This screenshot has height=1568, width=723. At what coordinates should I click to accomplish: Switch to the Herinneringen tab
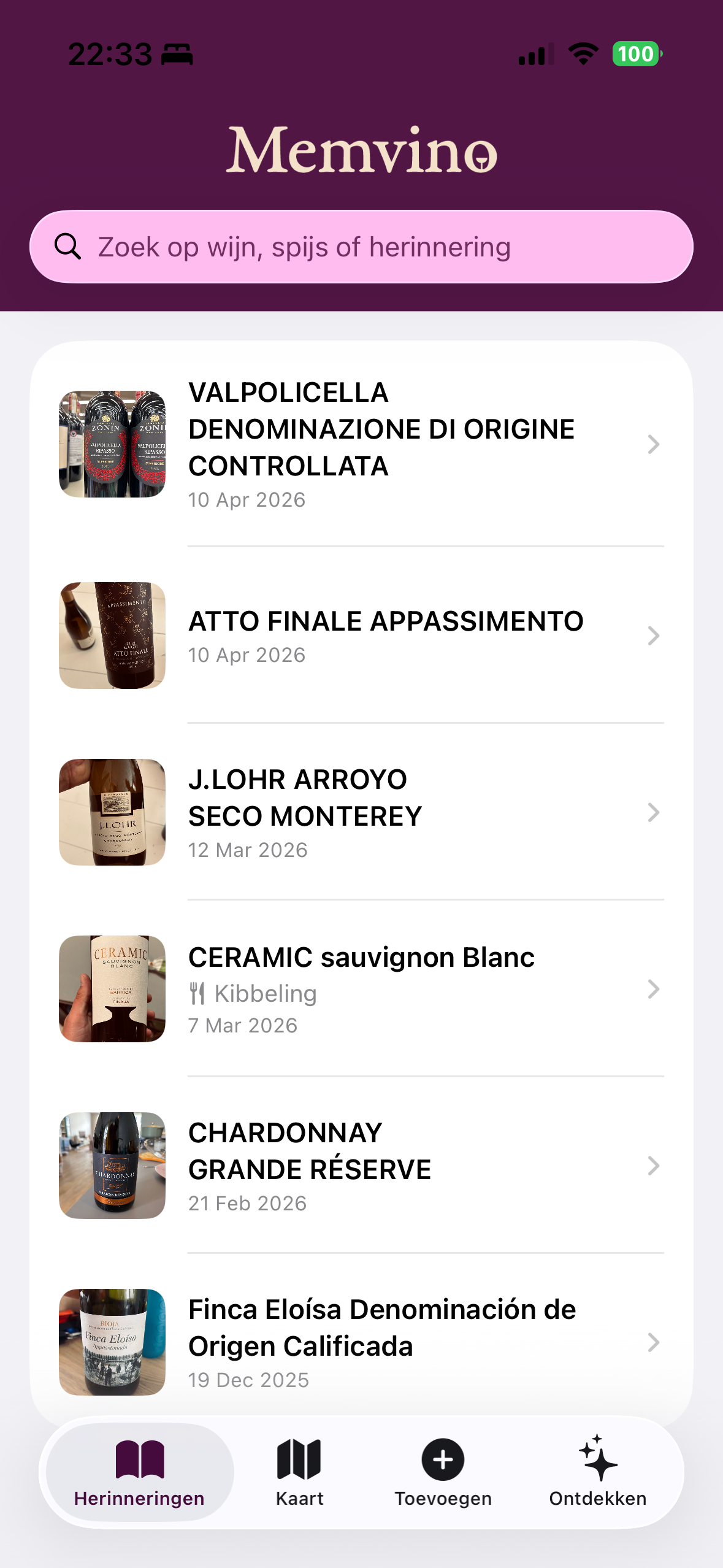click(139, 1472)
